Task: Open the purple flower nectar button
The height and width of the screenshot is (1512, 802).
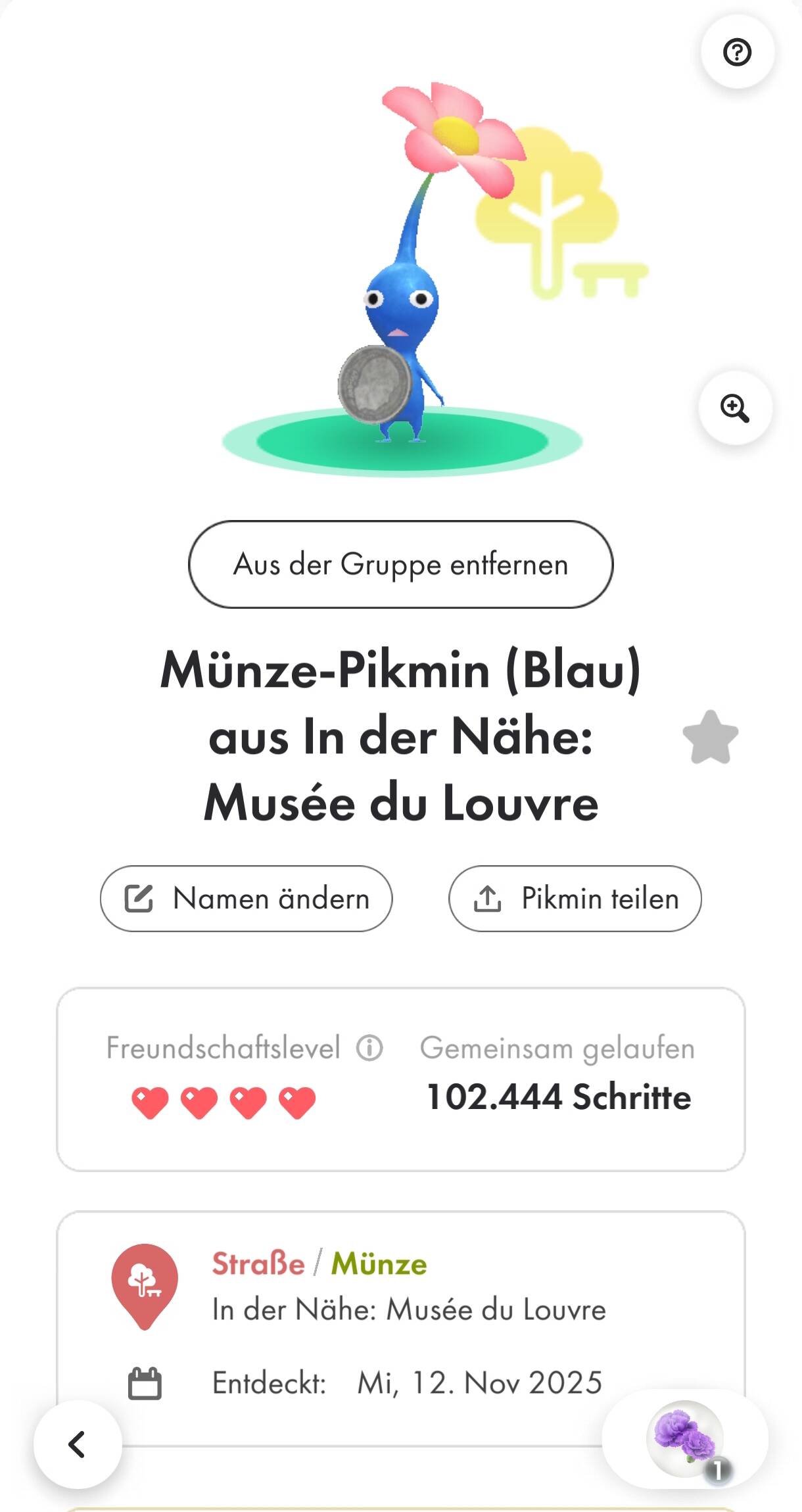Action: tap(684, 1440)
